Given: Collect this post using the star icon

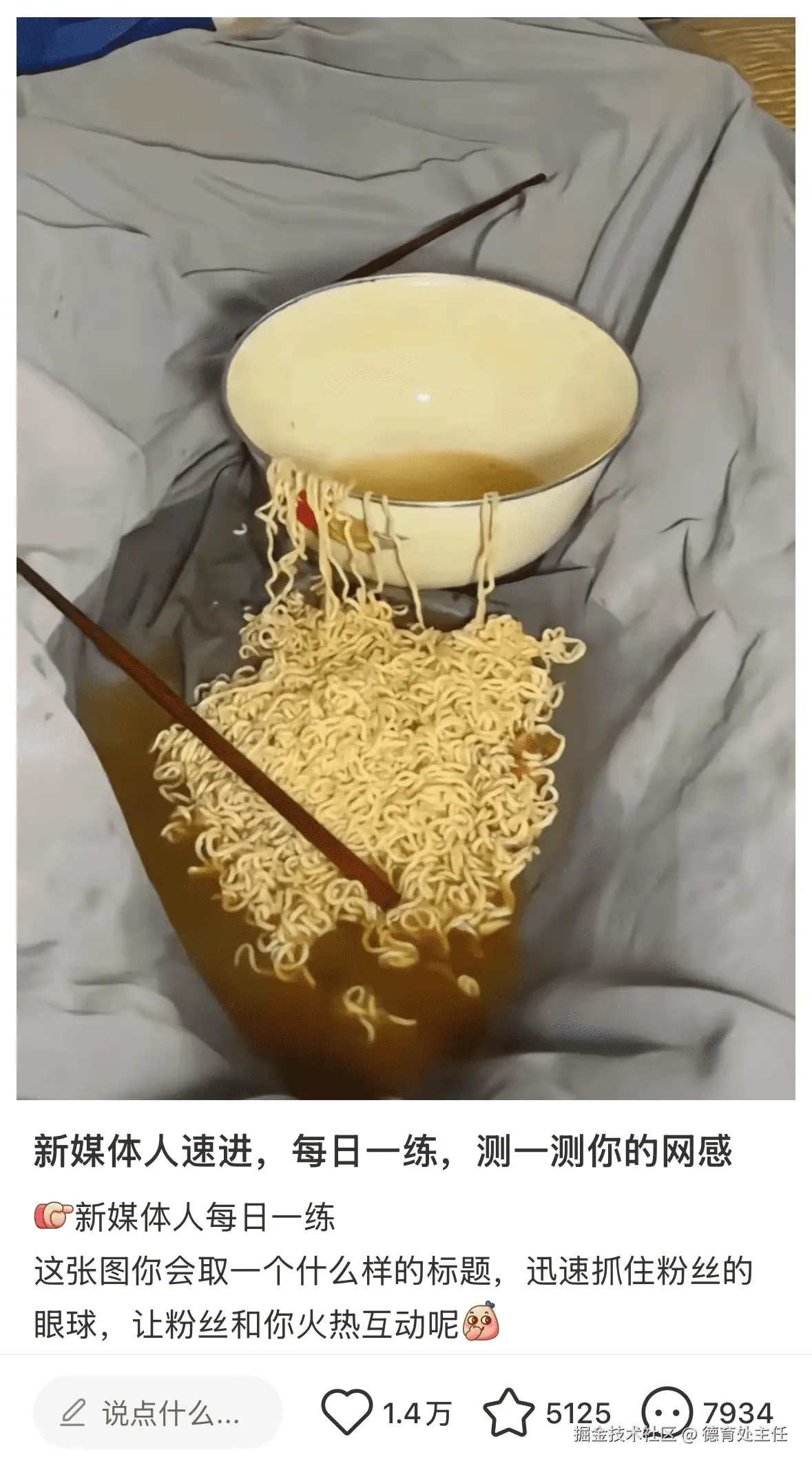Looking at the screenshot, I should click(508, 1413).
